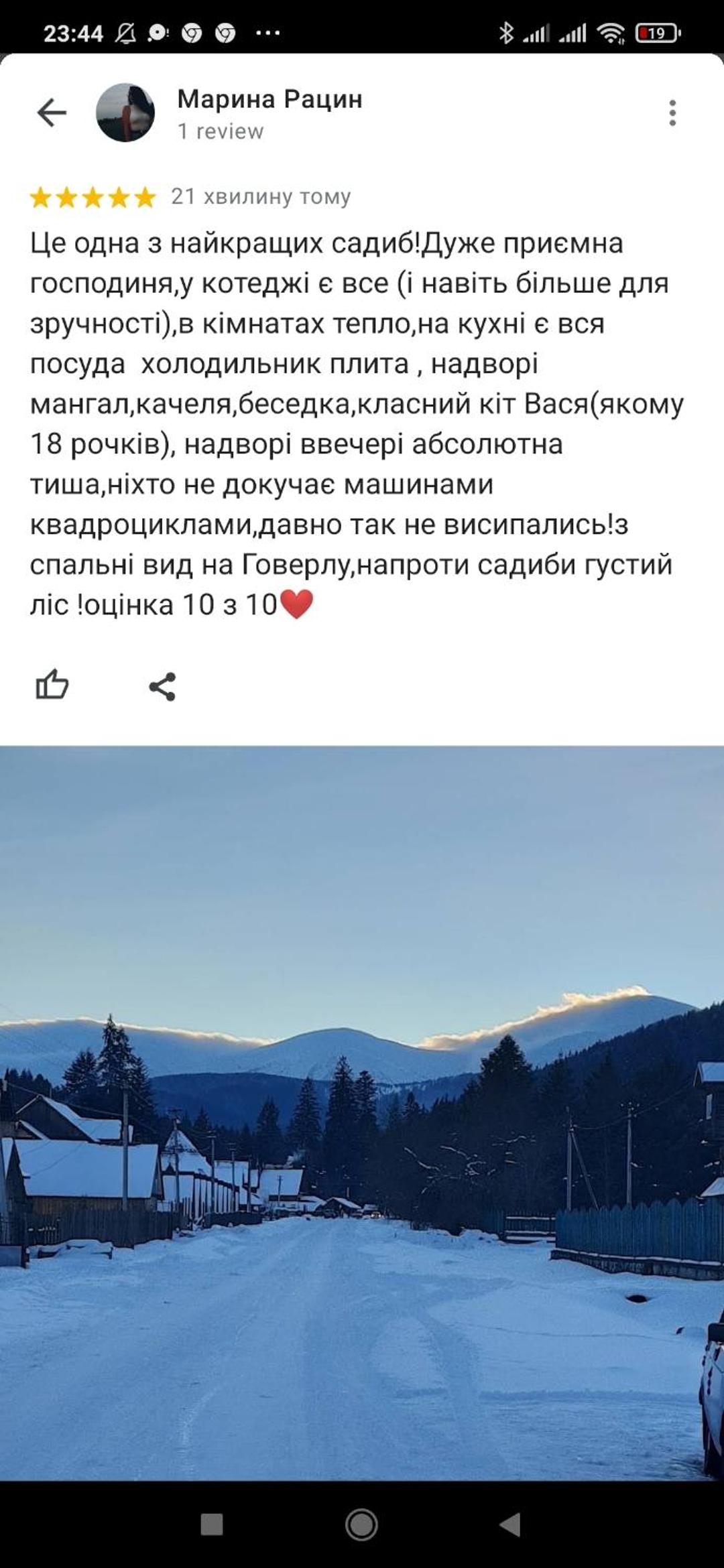Go back using the top arrow
This screenshot has height=1568, width=724.
(52, 113)
